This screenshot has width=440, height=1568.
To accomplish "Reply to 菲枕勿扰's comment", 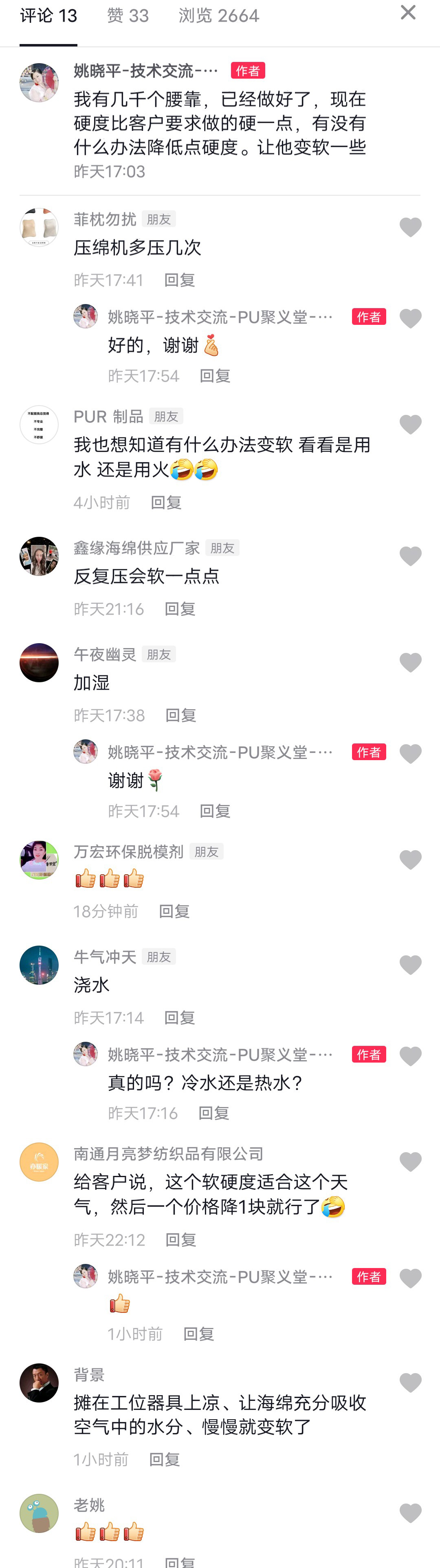I will 180,280.
